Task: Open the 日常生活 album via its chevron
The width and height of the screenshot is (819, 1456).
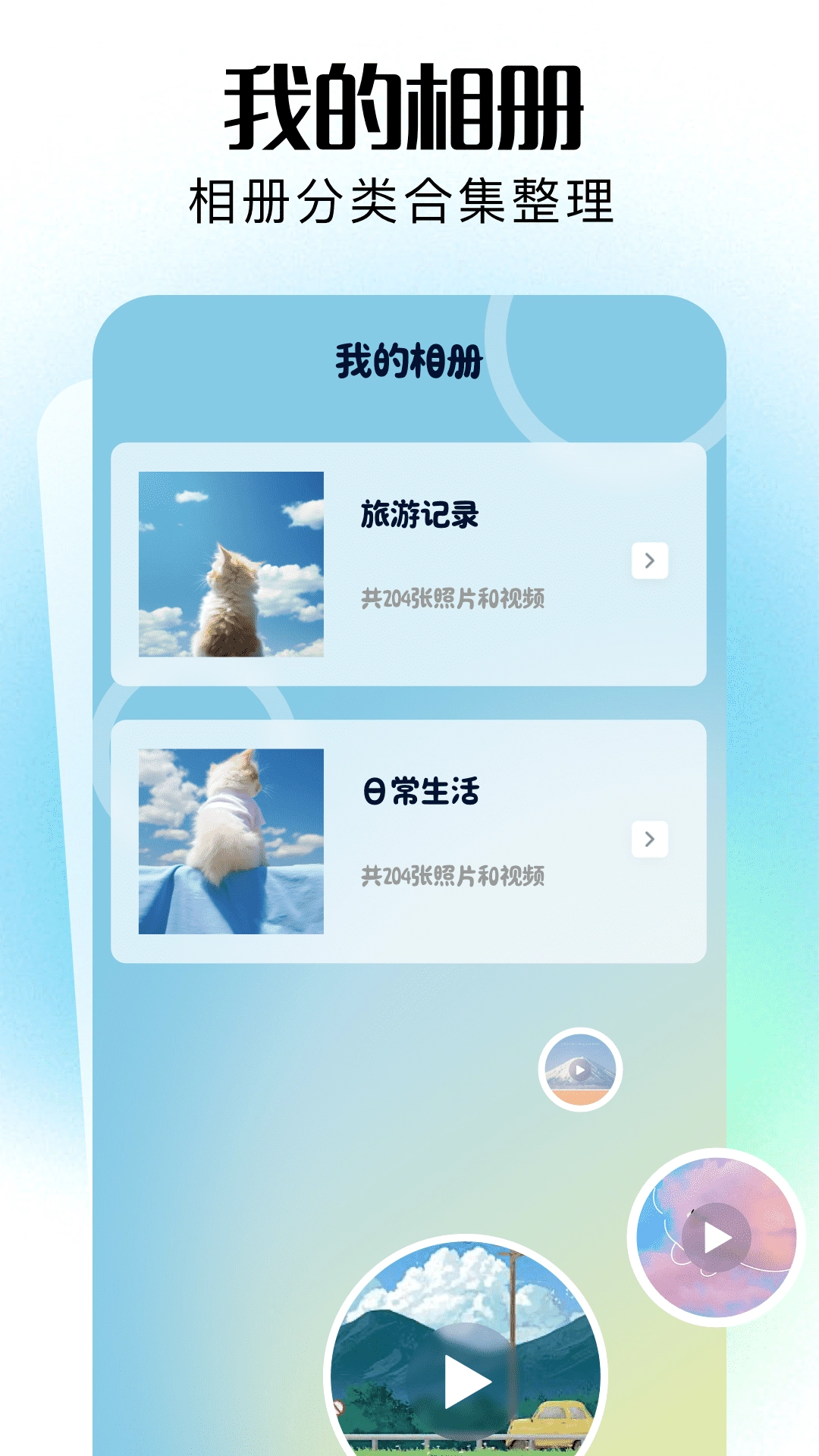Action: (651, 839)
